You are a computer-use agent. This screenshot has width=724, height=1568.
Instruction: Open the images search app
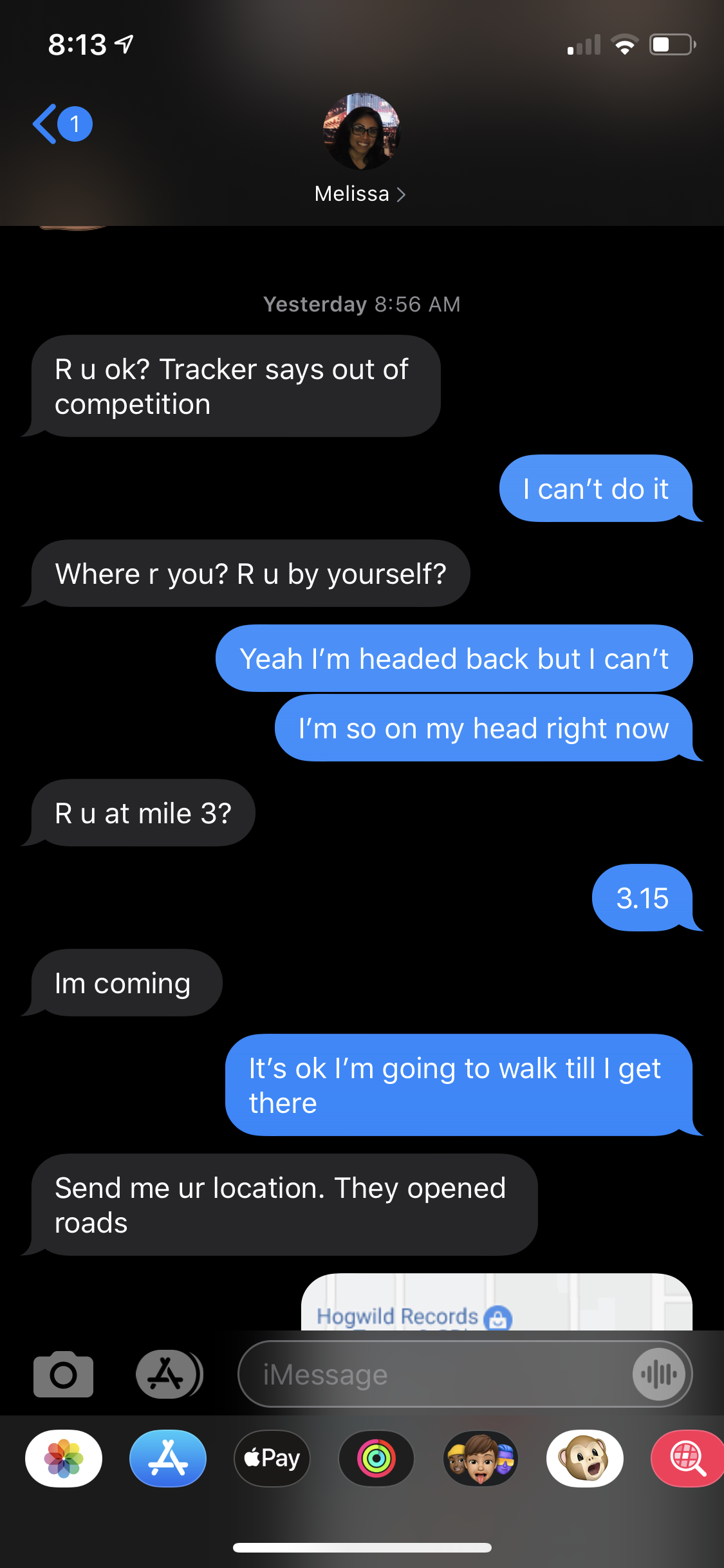687,1459
